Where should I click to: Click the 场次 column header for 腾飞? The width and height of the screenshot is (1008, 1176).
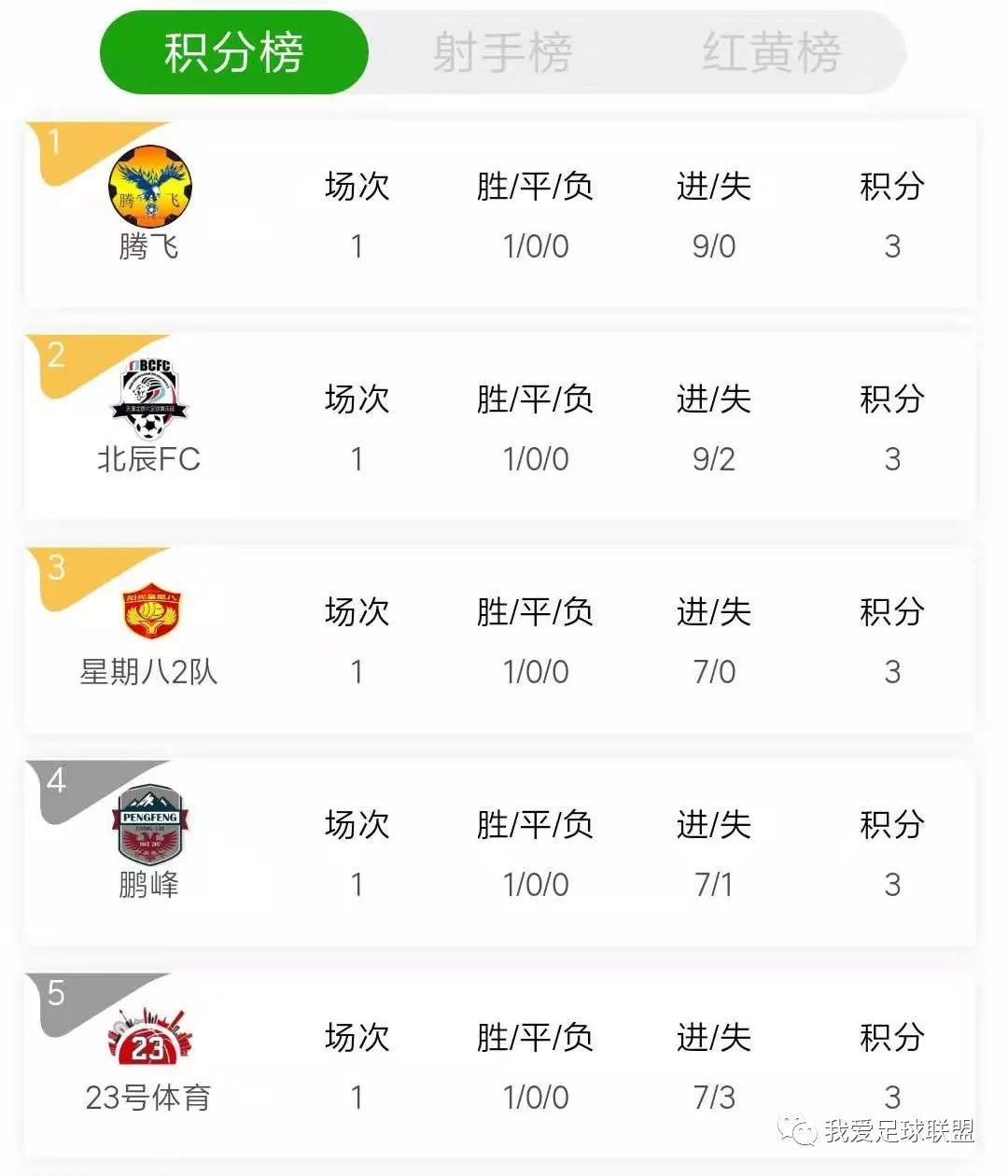pyautogui.click(x=356, y=185)
